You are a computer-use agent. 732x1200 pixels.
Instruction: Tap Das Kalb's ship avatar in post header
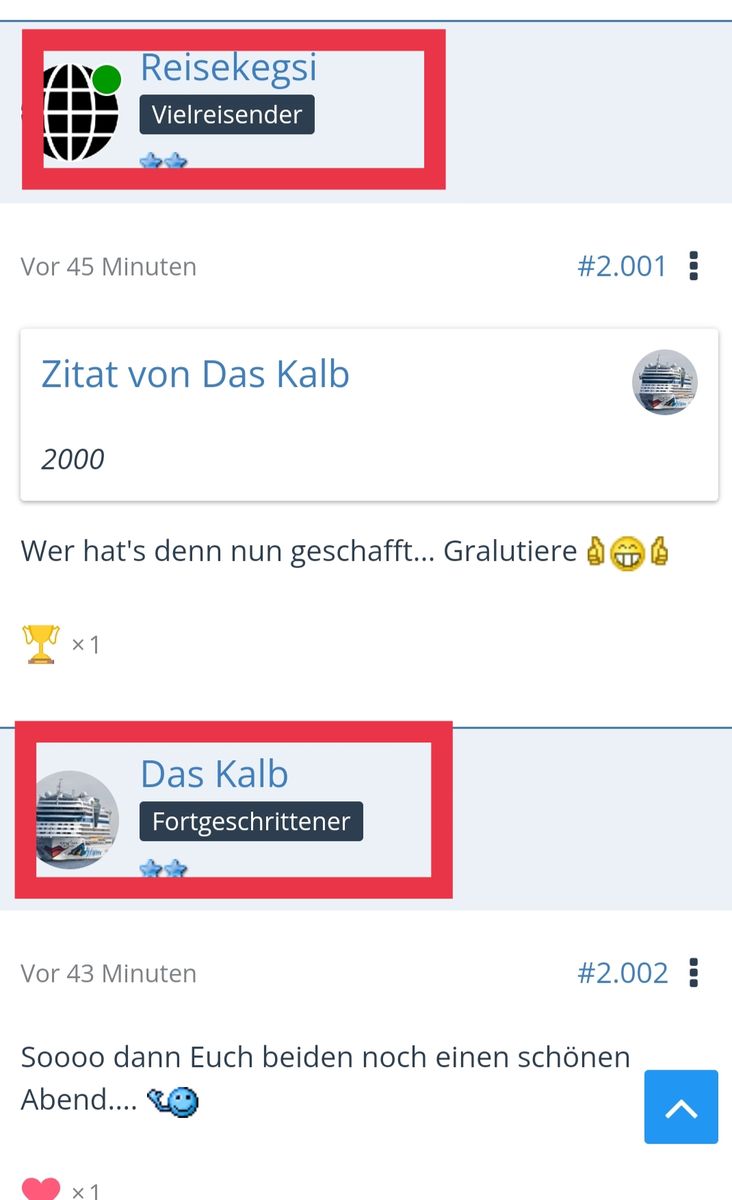77,820
